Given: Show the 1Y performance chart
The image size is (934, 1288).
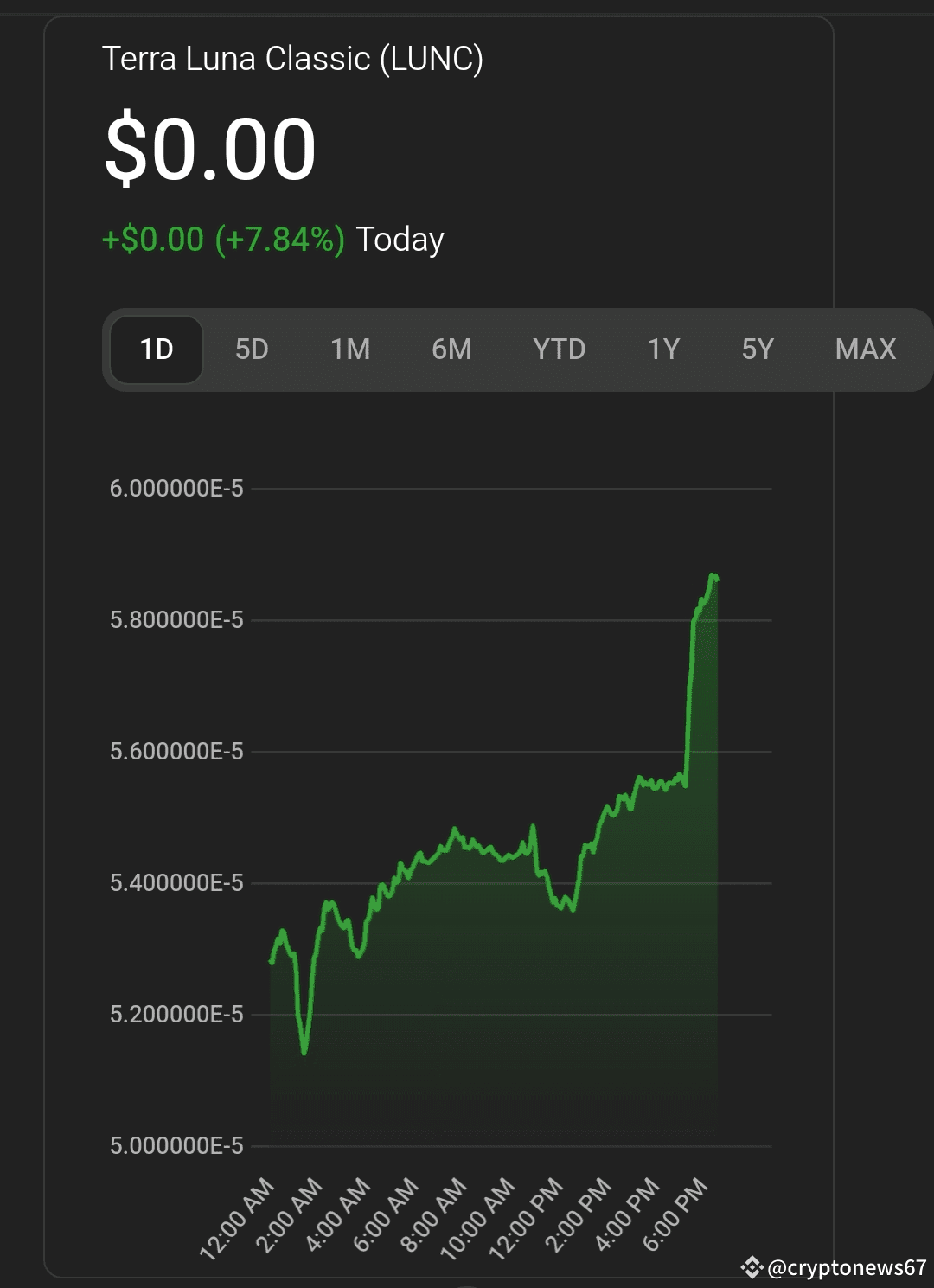Looking at the screenshot, I should coord(662,349).
